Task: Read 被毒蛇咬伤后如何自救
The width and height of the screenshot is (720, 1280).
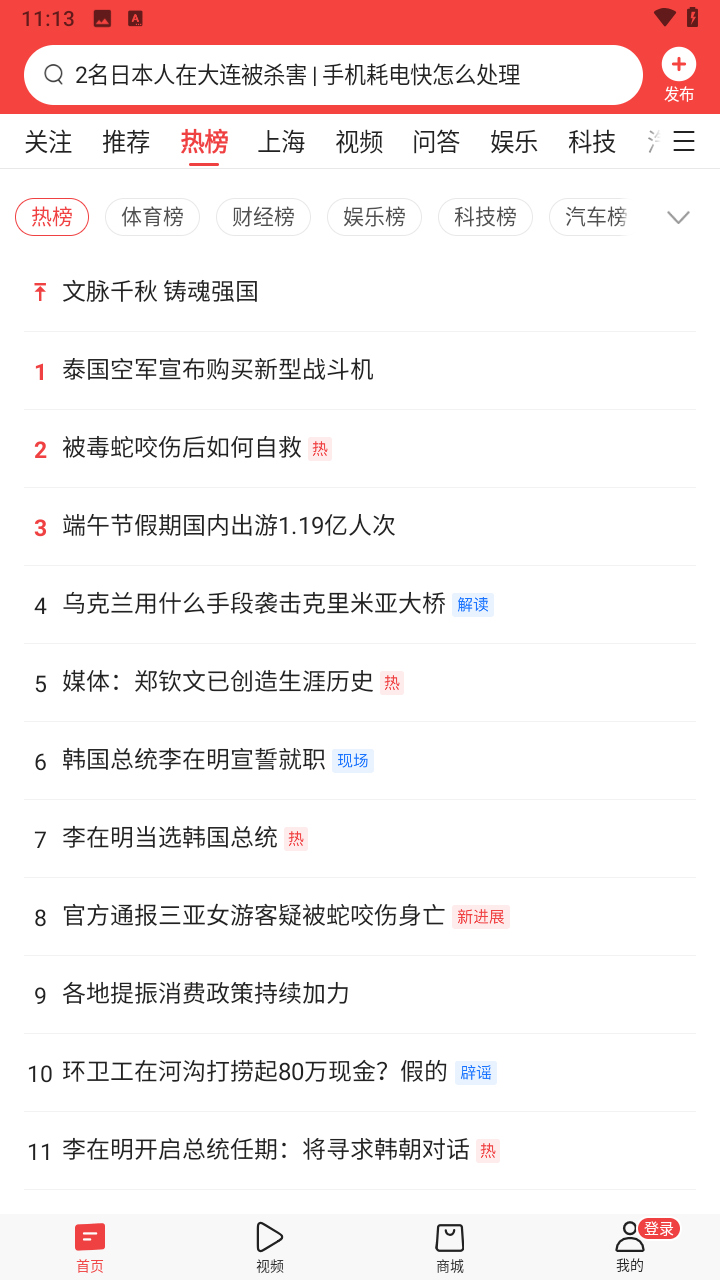Action: point(182,448)
